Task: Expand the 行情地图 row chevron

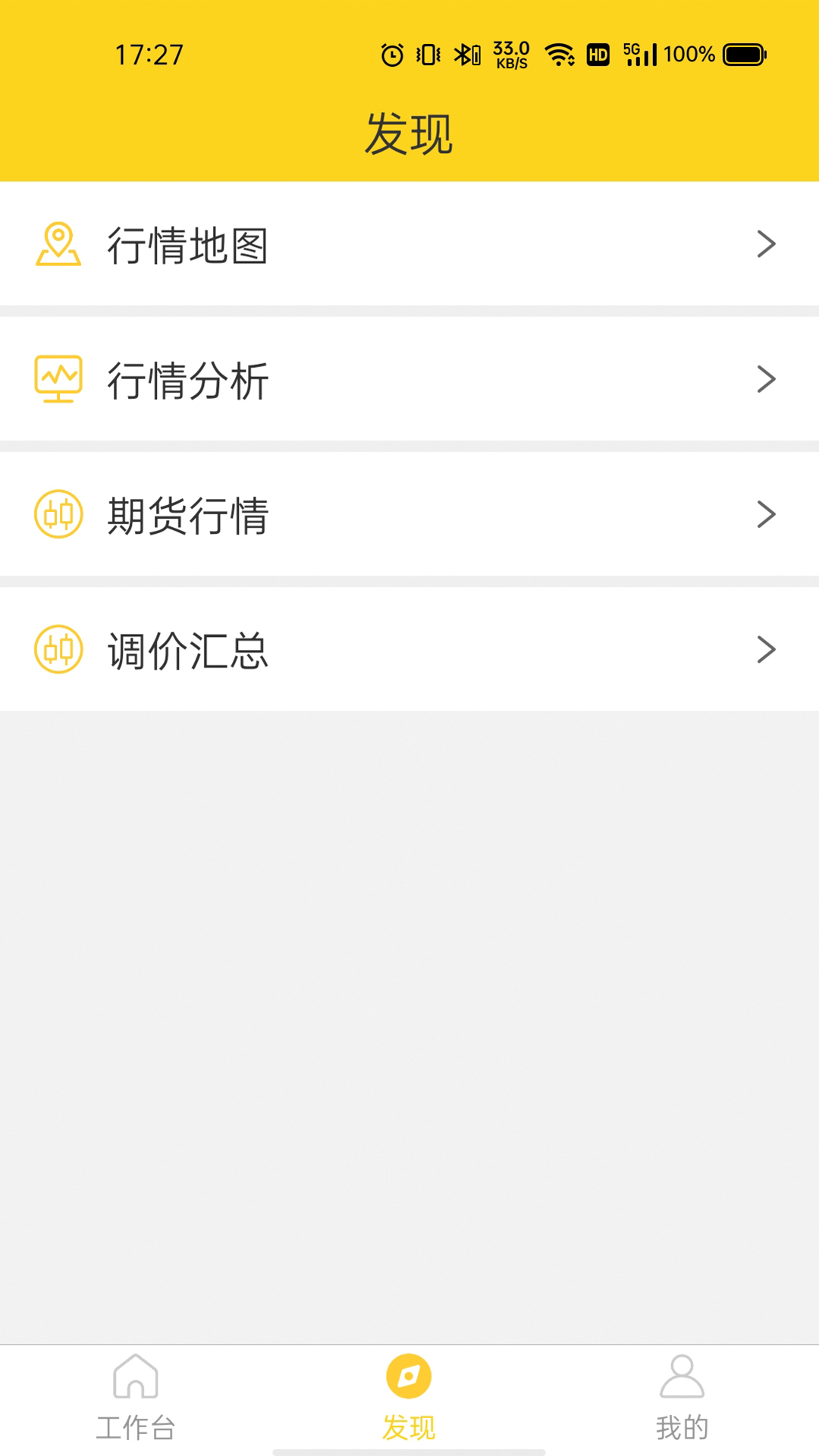Action: [766, 243]
